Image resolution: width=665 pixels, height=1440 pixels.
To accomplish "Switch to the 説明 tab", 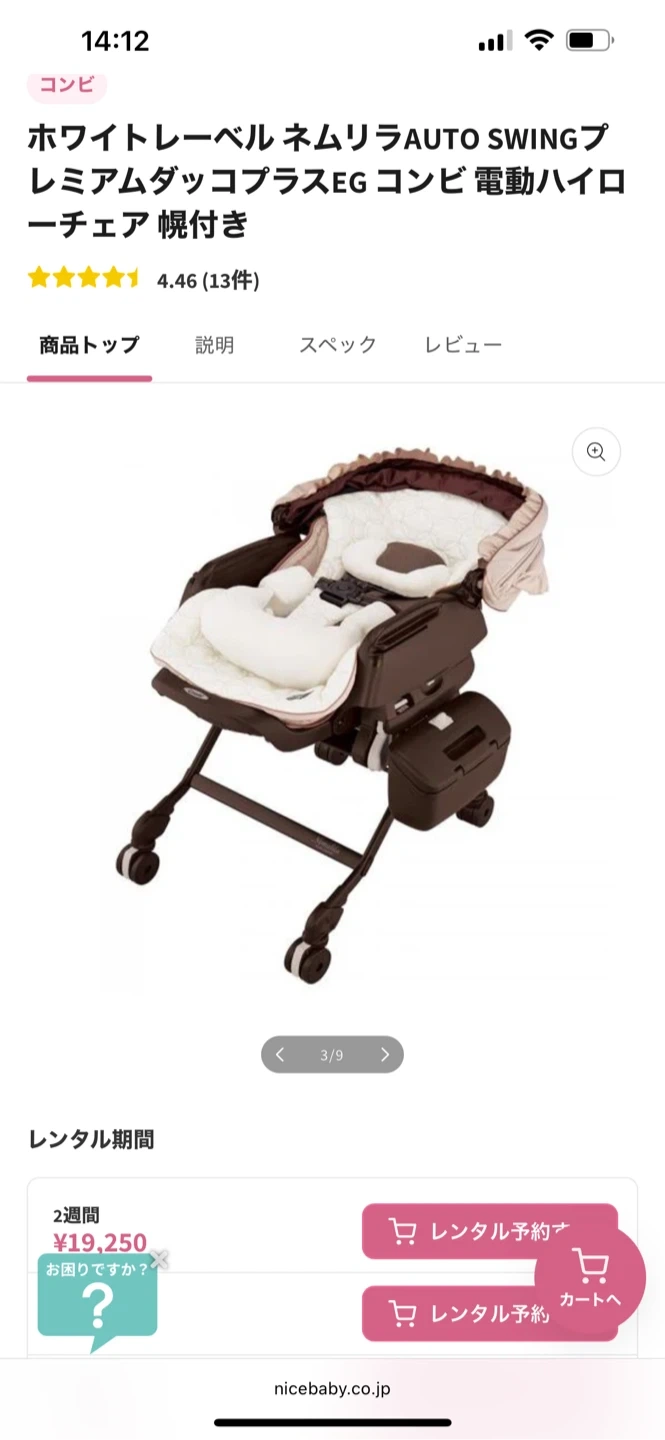I will point(214,345).
